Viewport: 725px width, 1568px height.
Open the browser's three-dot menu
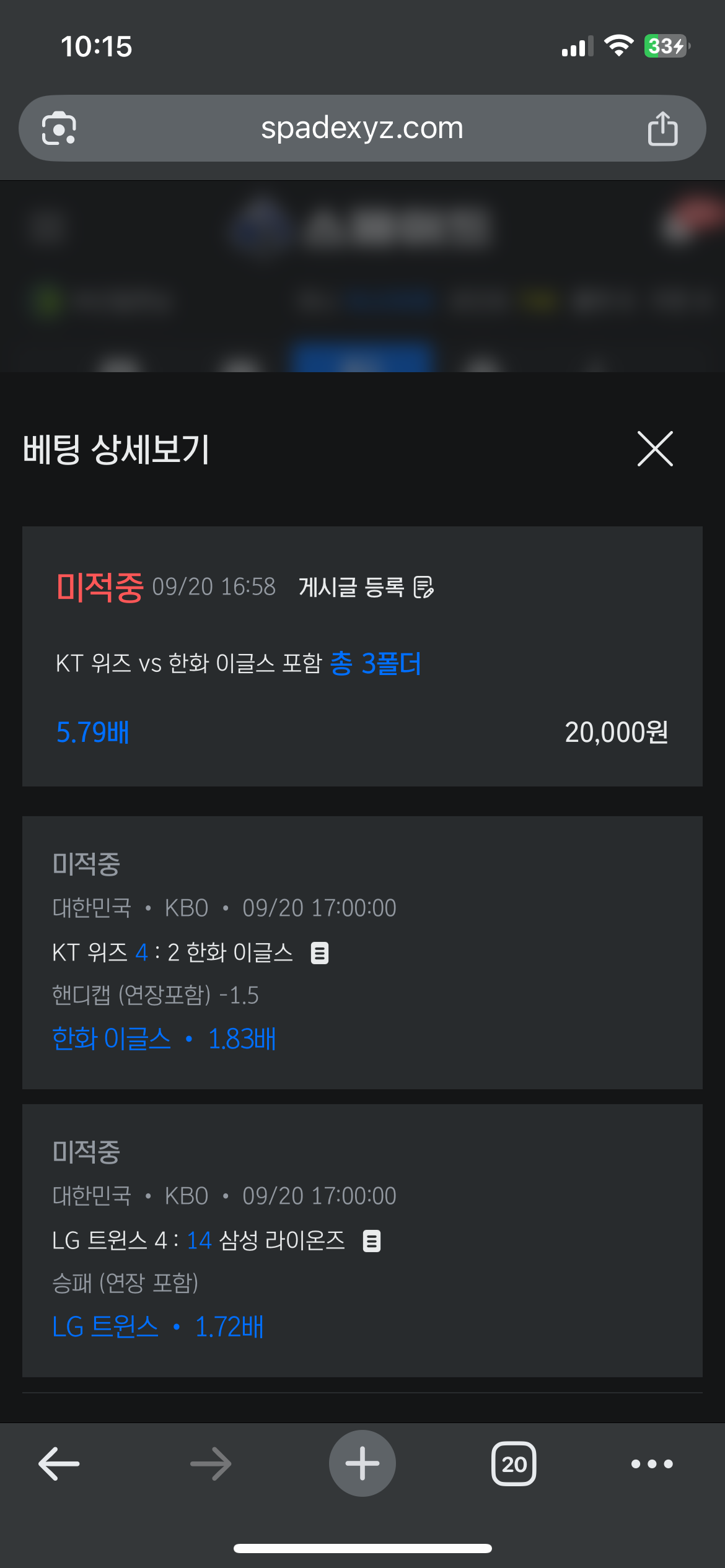click(x=652, y=1463)
